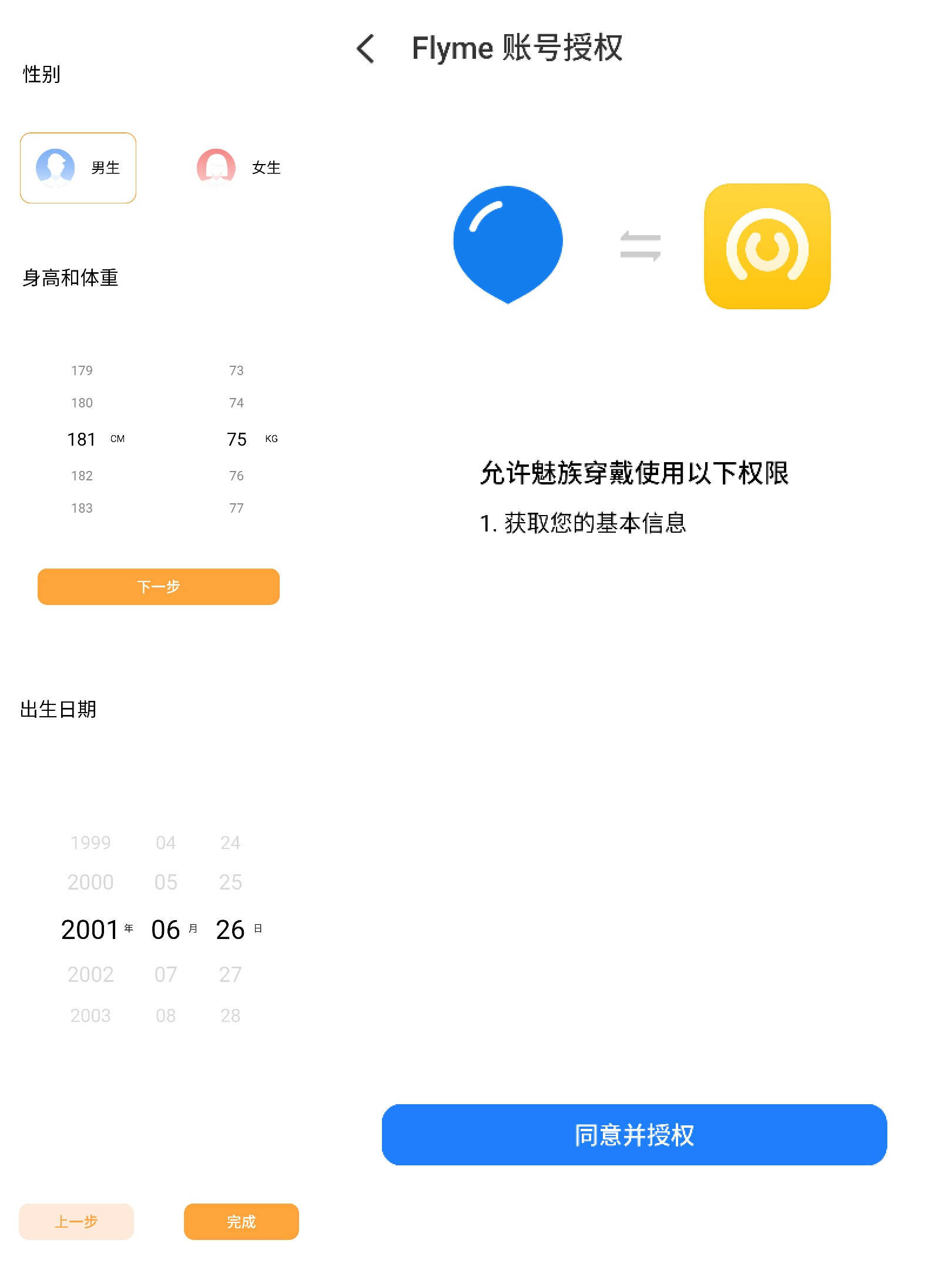This screenshot has height=1270, width=952.
Task: Finish setup with 完成
Action: [x=241, y=1221]
